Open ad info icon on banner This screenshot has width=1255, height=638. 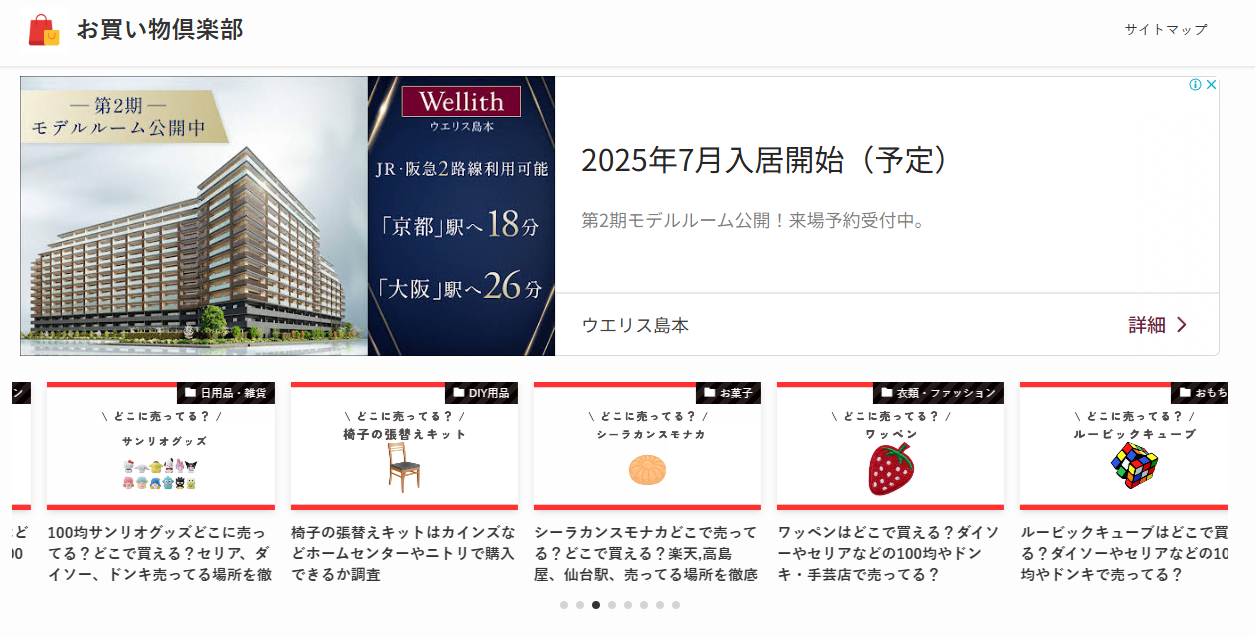pos(1195,85)
